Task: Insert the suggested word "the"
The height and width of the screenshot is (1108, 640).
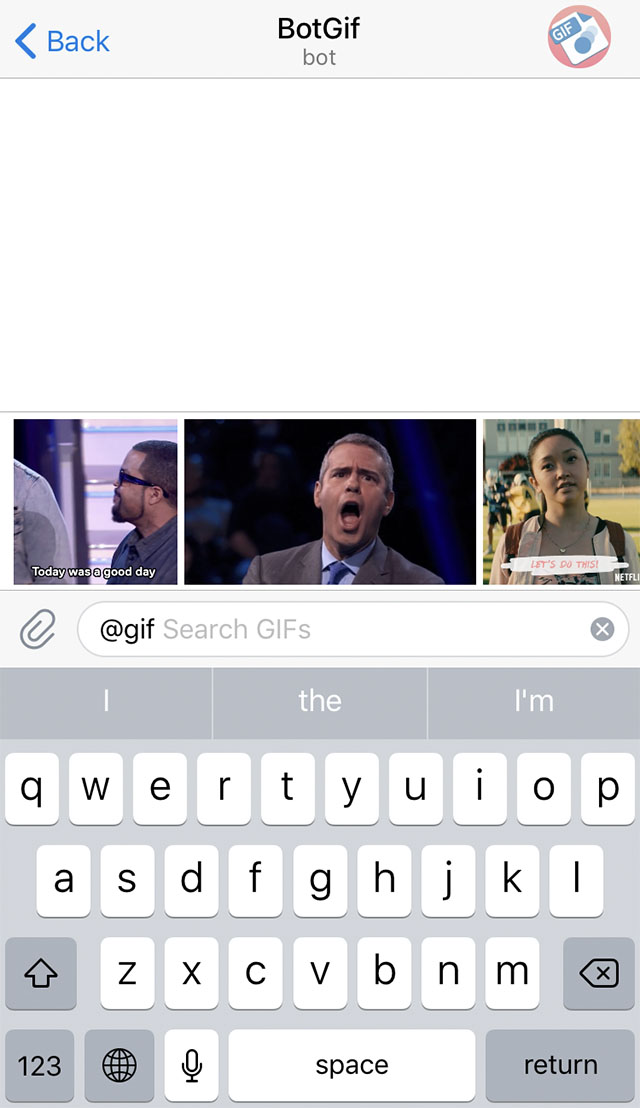Action: coord(320,701)
